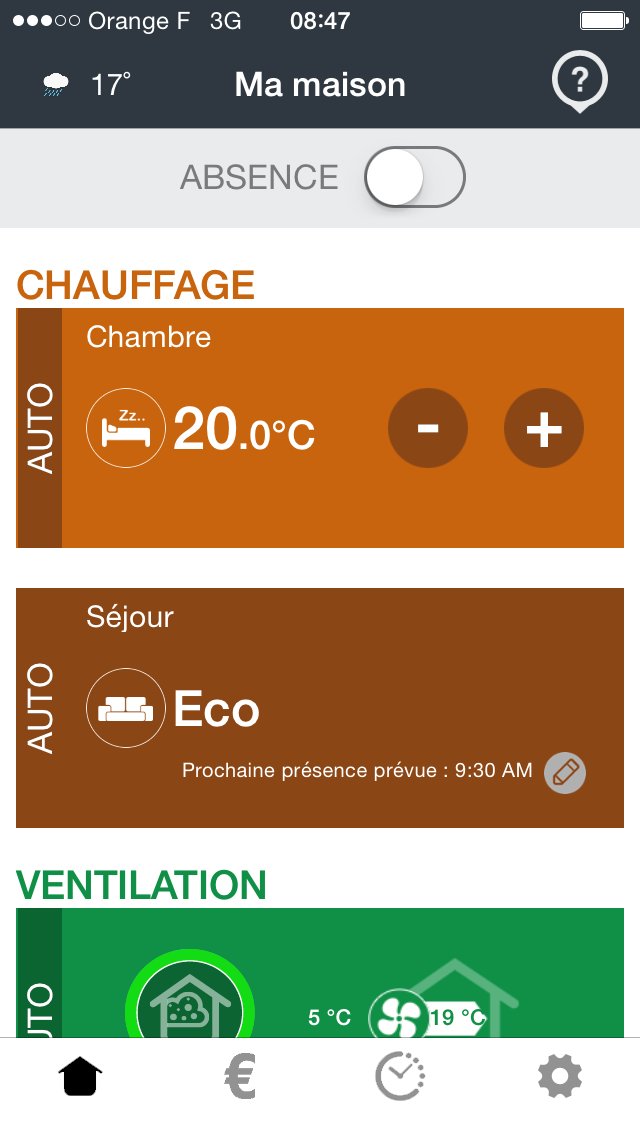The width and height of the screenshot is (640, 1136).
Task: Switch to the home tab
Action: coord(81,1077)
